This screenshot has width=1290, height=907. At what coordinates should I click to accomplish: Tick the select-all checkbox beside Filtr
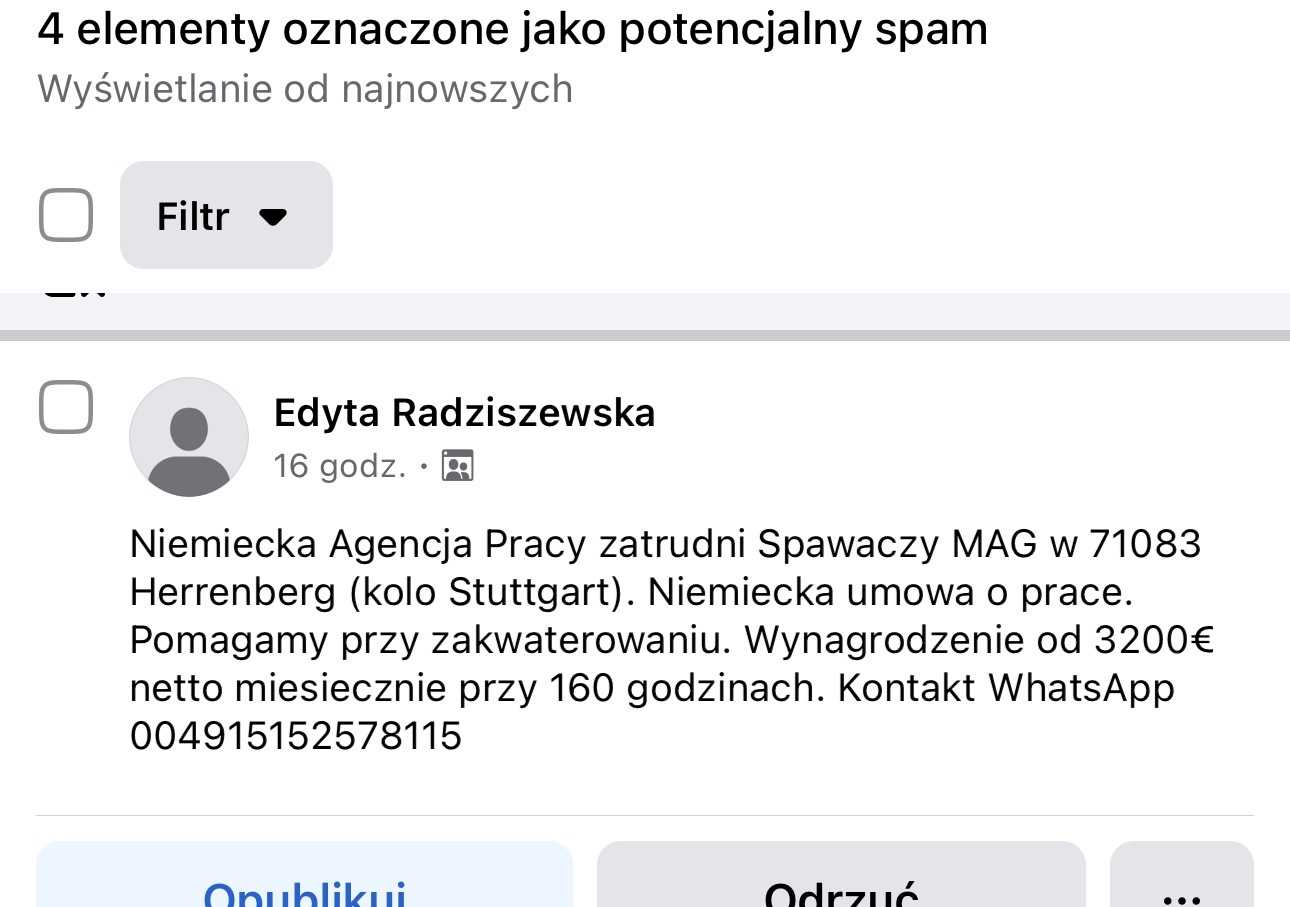(x=66, y=215)
